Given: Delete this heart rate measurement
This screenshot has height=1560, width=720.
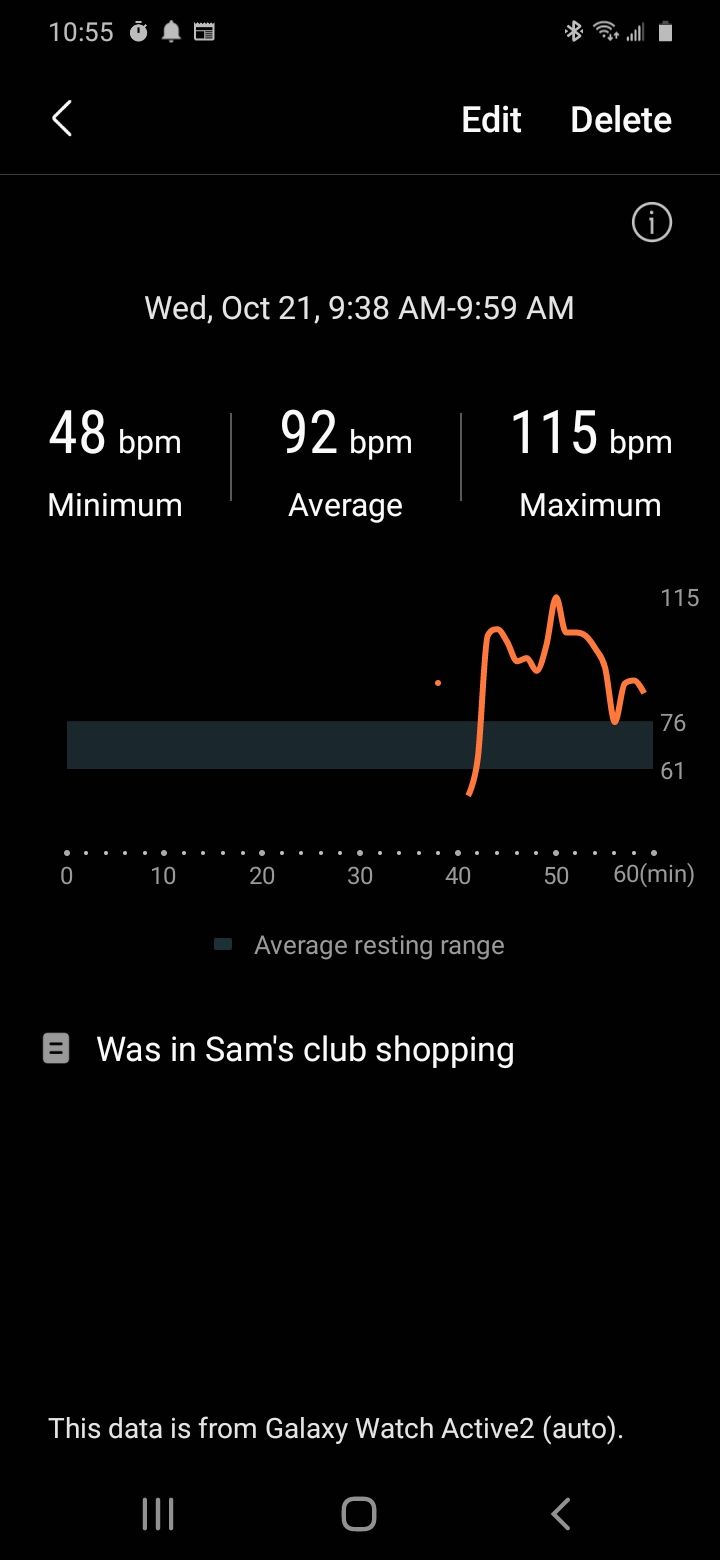Looking at the screenshot, I should click(x=620, y=120).
